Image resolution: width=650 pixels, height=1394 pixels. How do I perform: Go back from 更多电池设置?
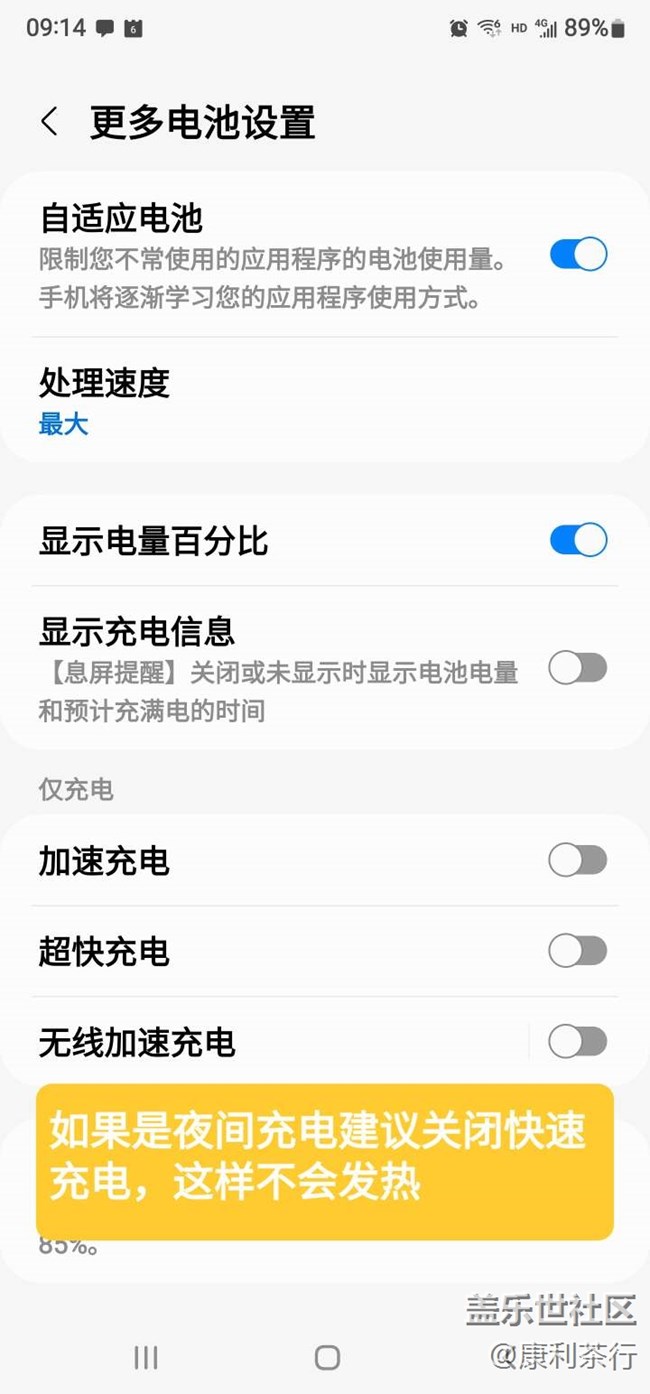48,122
